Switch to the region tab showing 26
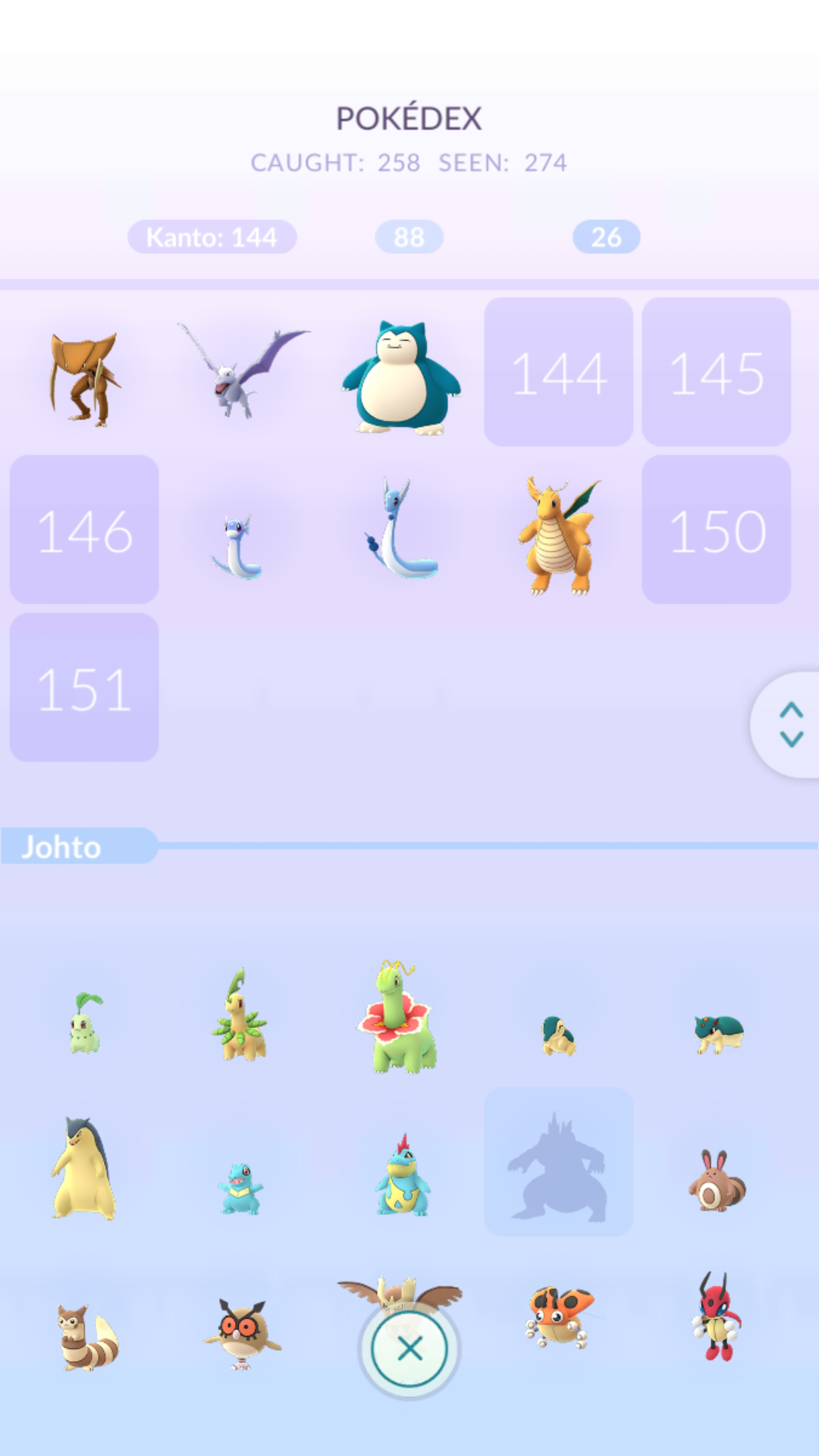 pyautogui.click(x=606, y=237)
